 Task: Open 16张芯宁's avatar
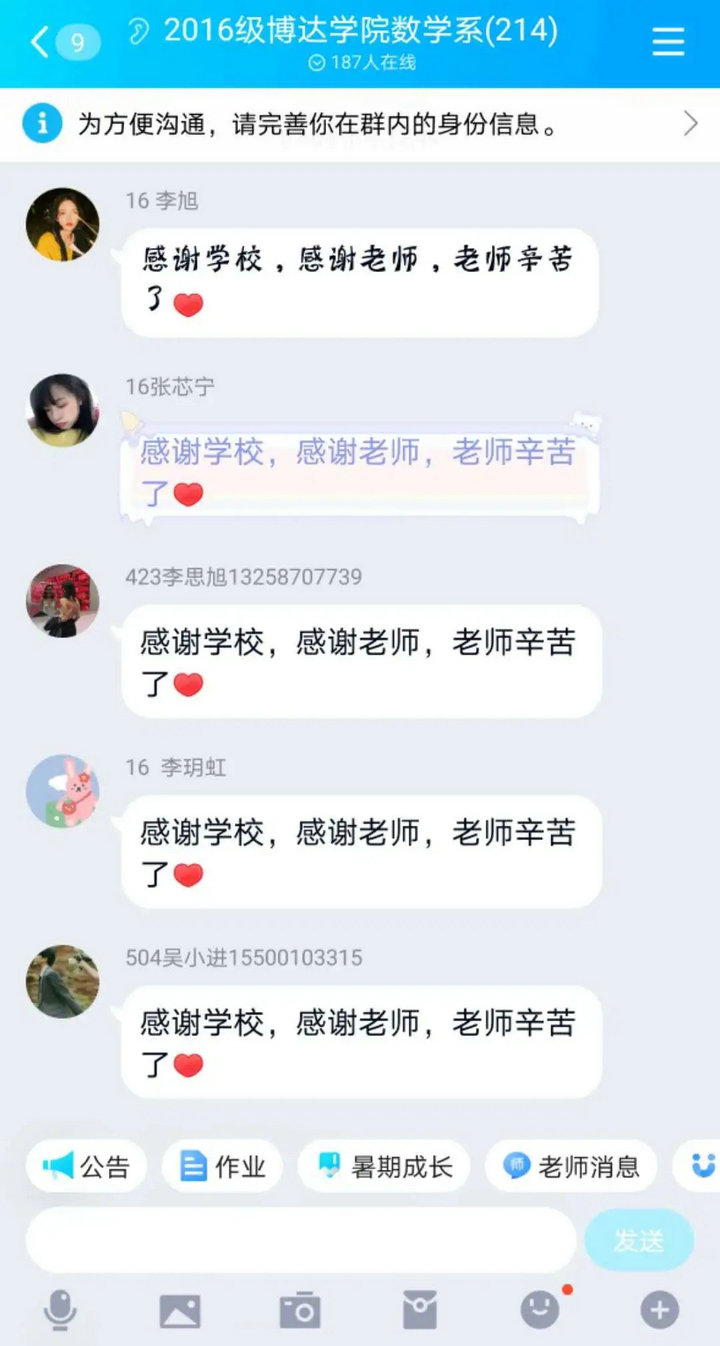click(x=62, y=410)
